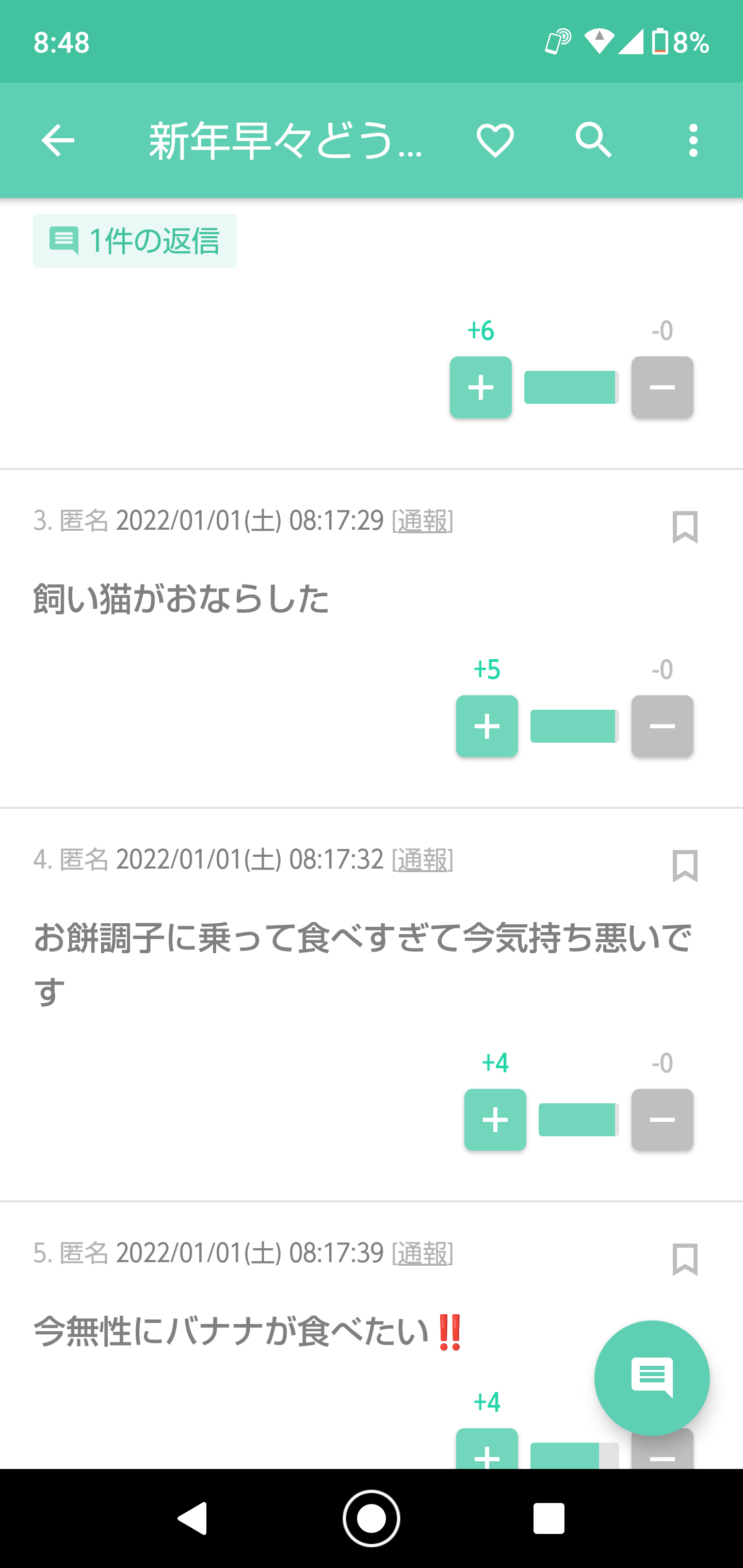Bookmark comment 3 about the cat

point(685,527)
